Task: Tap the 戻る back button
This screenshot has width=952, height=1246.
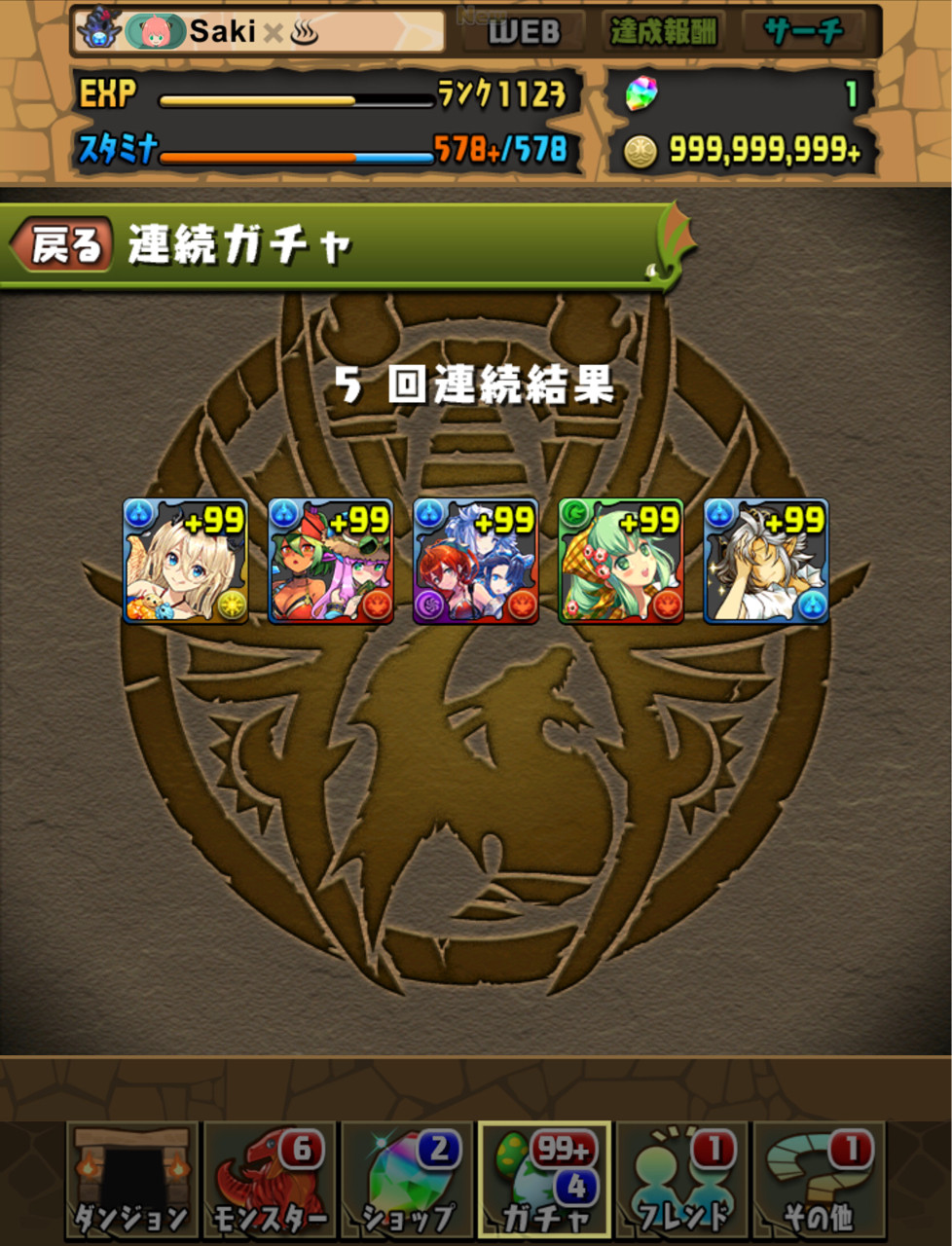Action: point(62,243)
